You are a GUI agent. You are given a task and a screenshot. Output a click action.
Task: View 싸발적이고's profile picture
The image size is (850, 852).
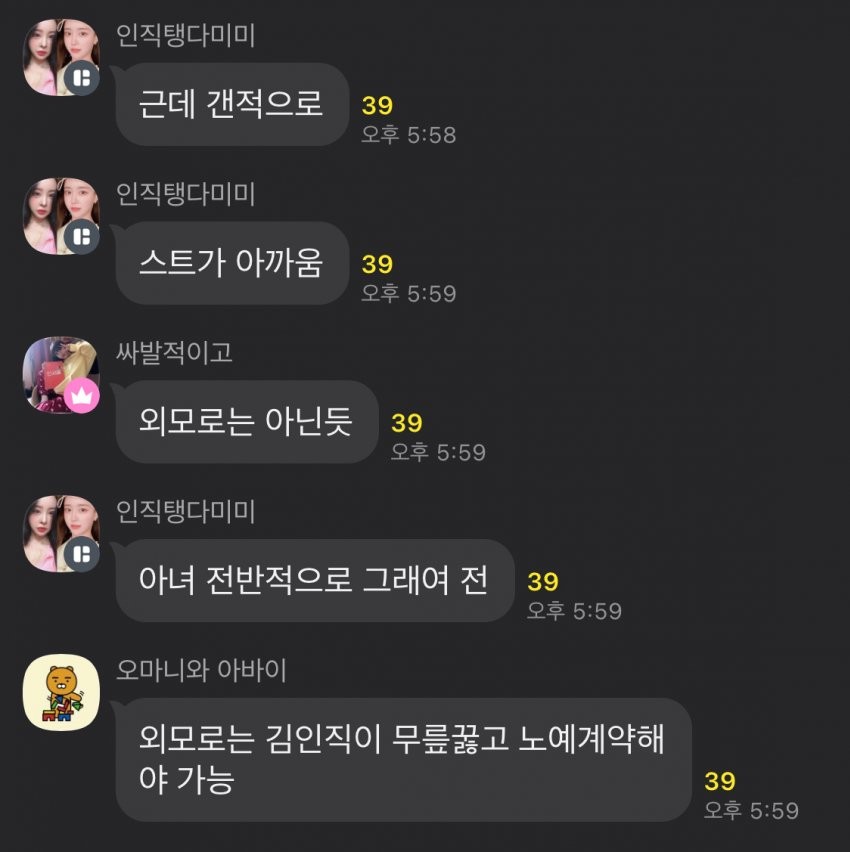coord(60,374)
